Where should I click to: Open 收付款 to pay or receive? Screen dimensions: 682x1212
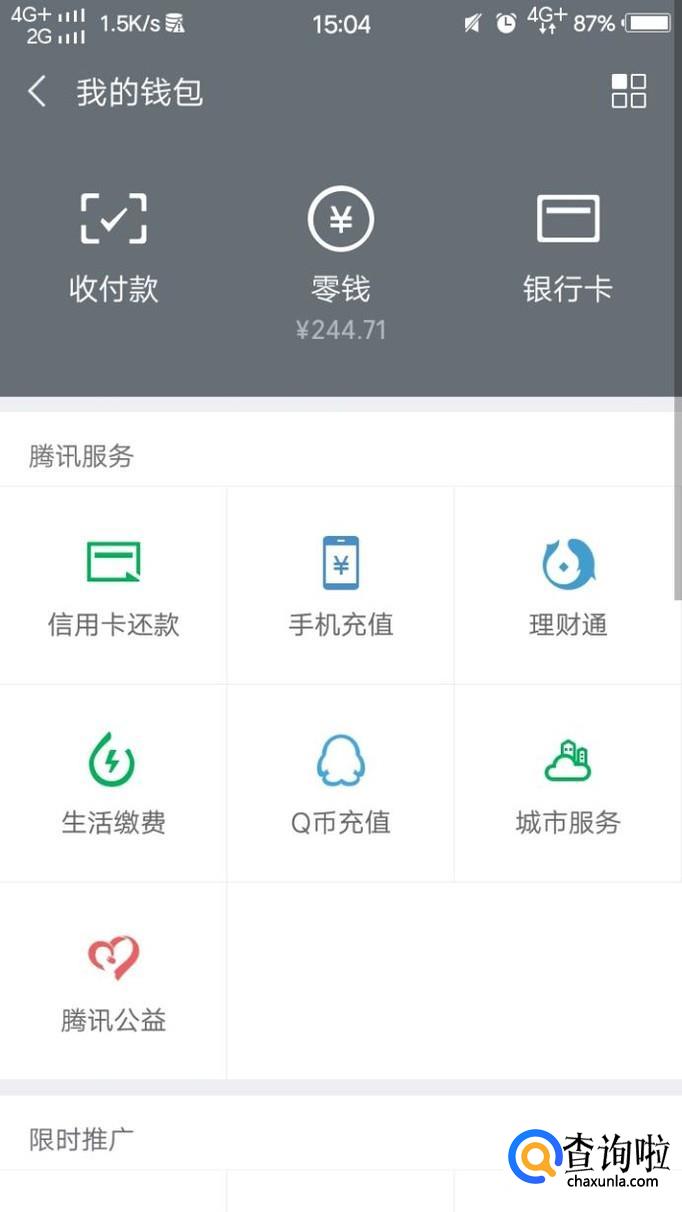(x=113, y=245)
